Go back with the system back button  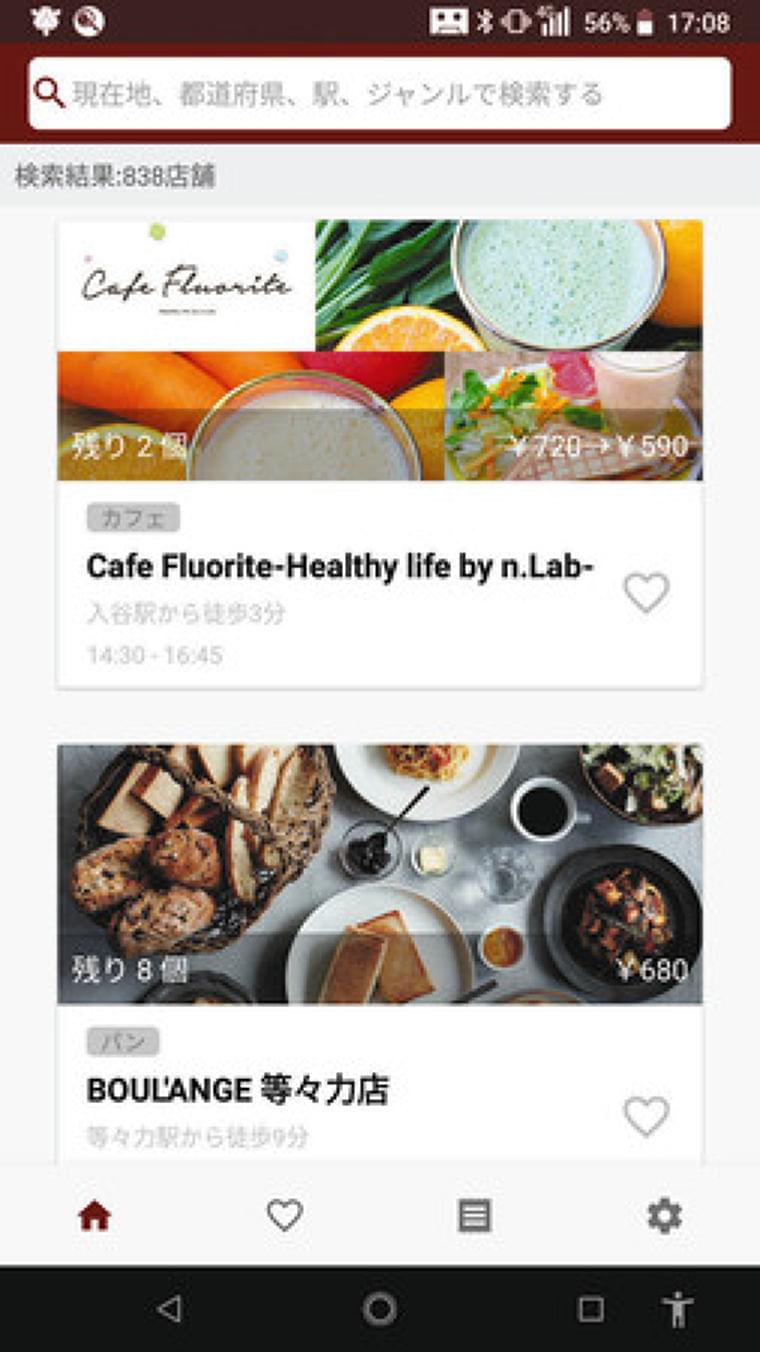170,1309
